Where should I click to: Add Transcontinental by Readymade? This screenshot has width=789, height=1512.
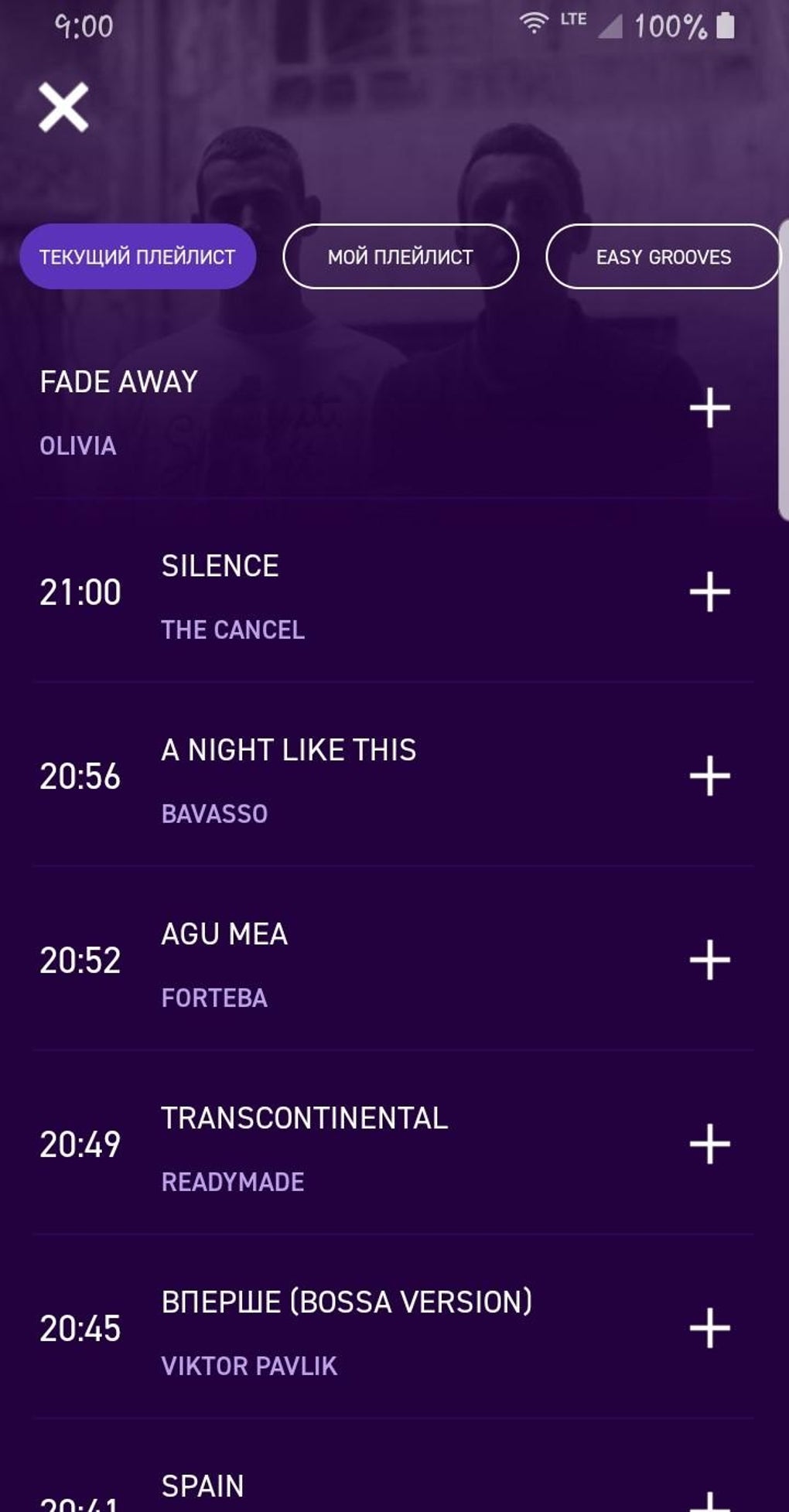(x=709, y=1145)
